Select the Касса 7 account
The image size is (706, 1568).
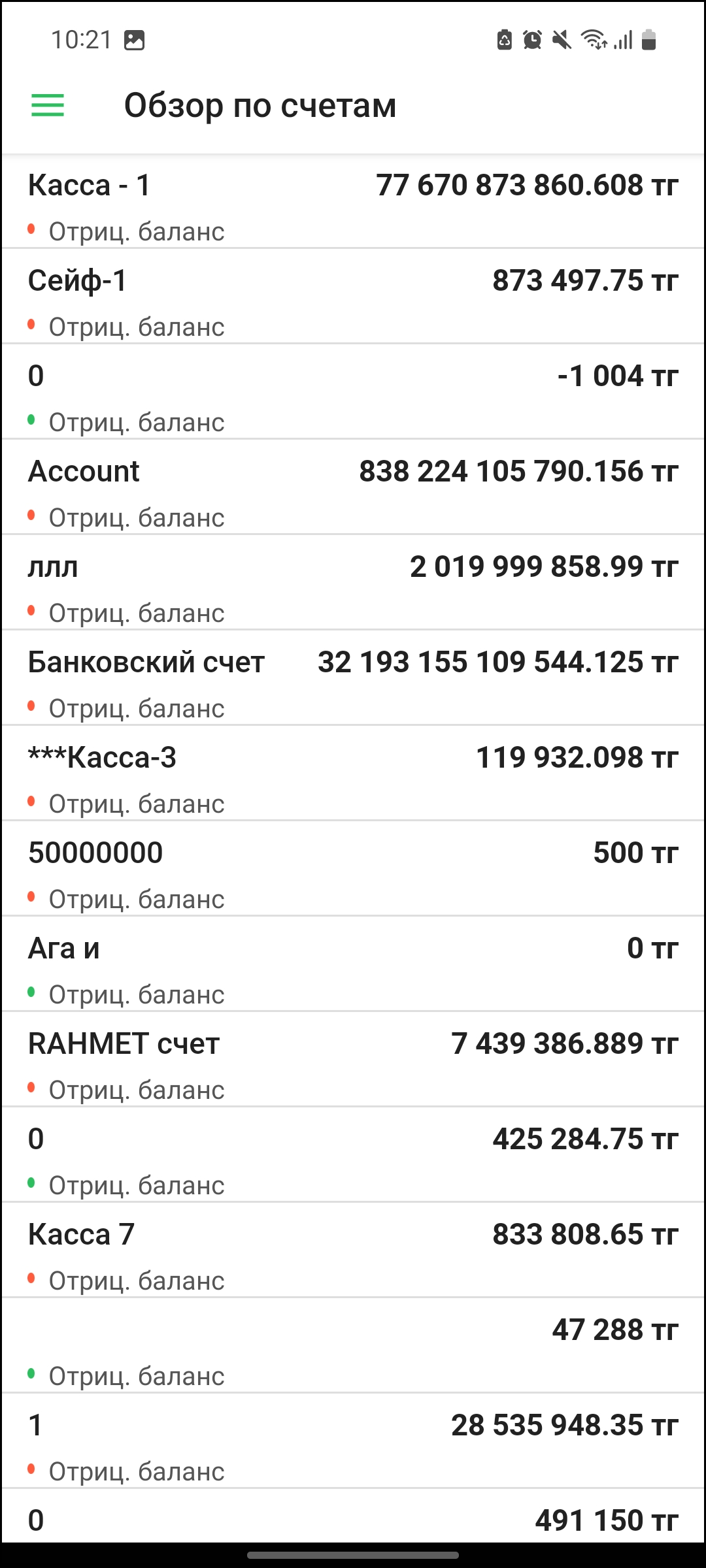tap(353, 1251)
